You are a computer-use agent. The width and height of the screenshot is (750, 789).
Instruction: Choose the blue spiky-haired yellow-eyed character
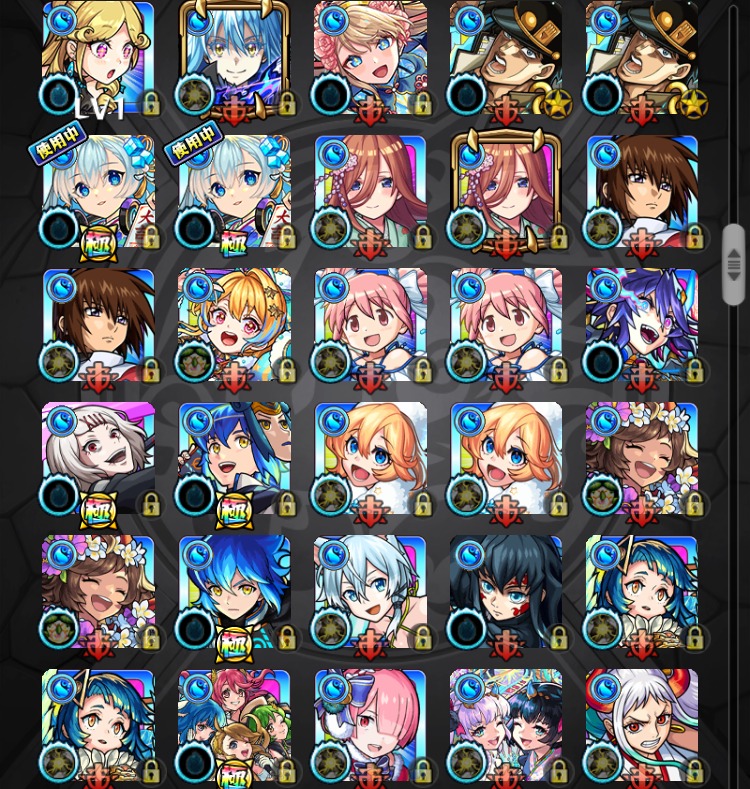[234, 592]
